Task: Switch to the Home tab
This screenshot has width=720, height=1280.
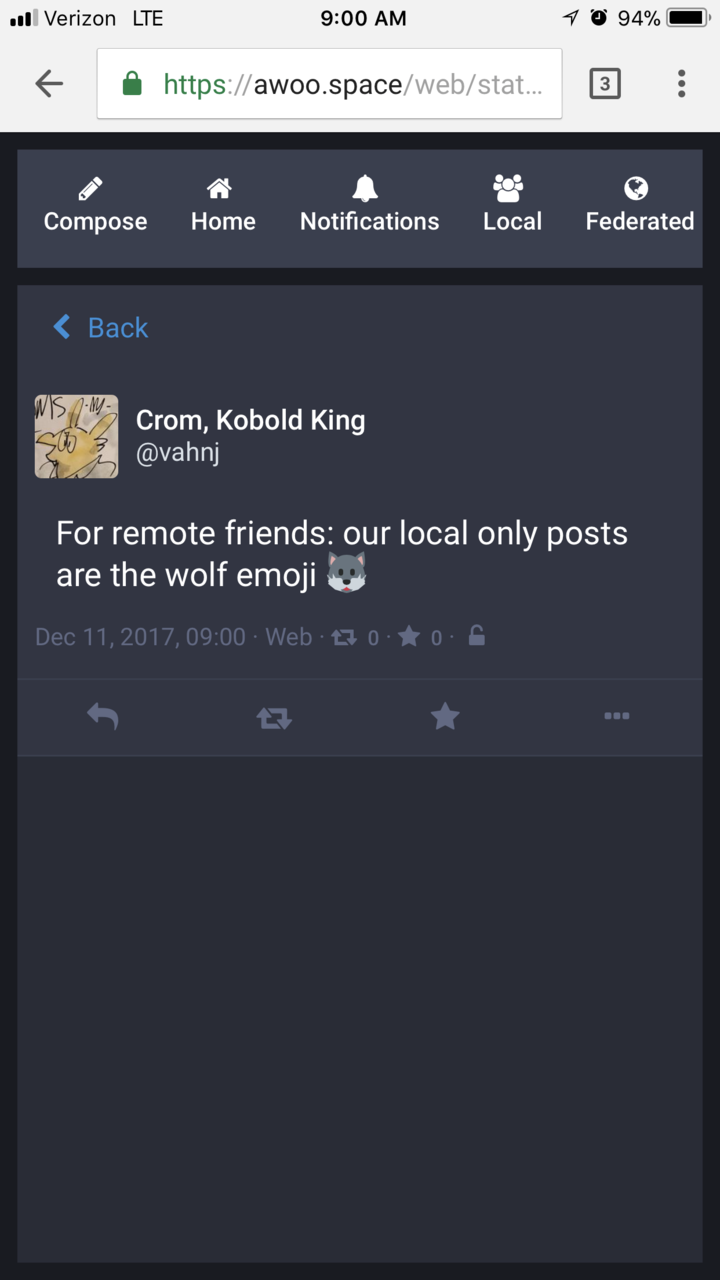Action: tap(223, 206)
